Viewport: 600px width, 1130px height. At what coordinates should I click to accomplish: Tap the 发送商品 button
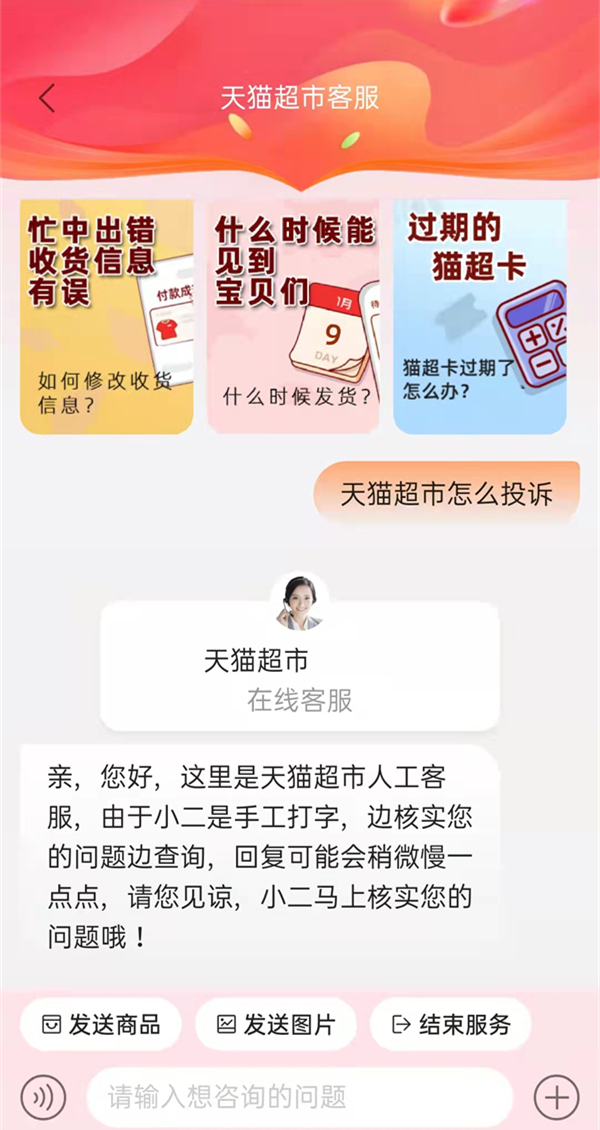point(101,1024)
